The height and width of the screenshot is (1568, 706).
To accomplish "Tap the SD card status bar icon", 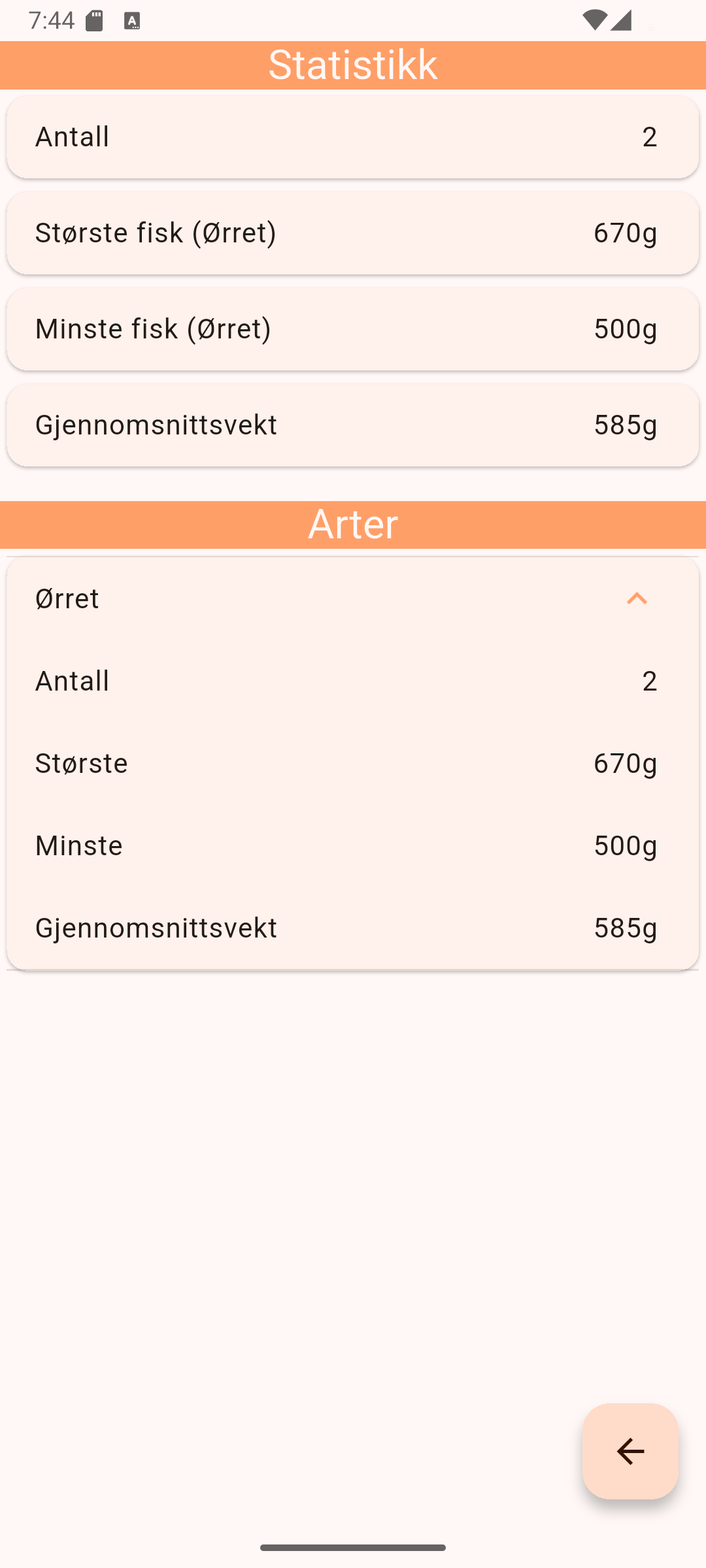I will pyautogui.click(x=95, y=19).
